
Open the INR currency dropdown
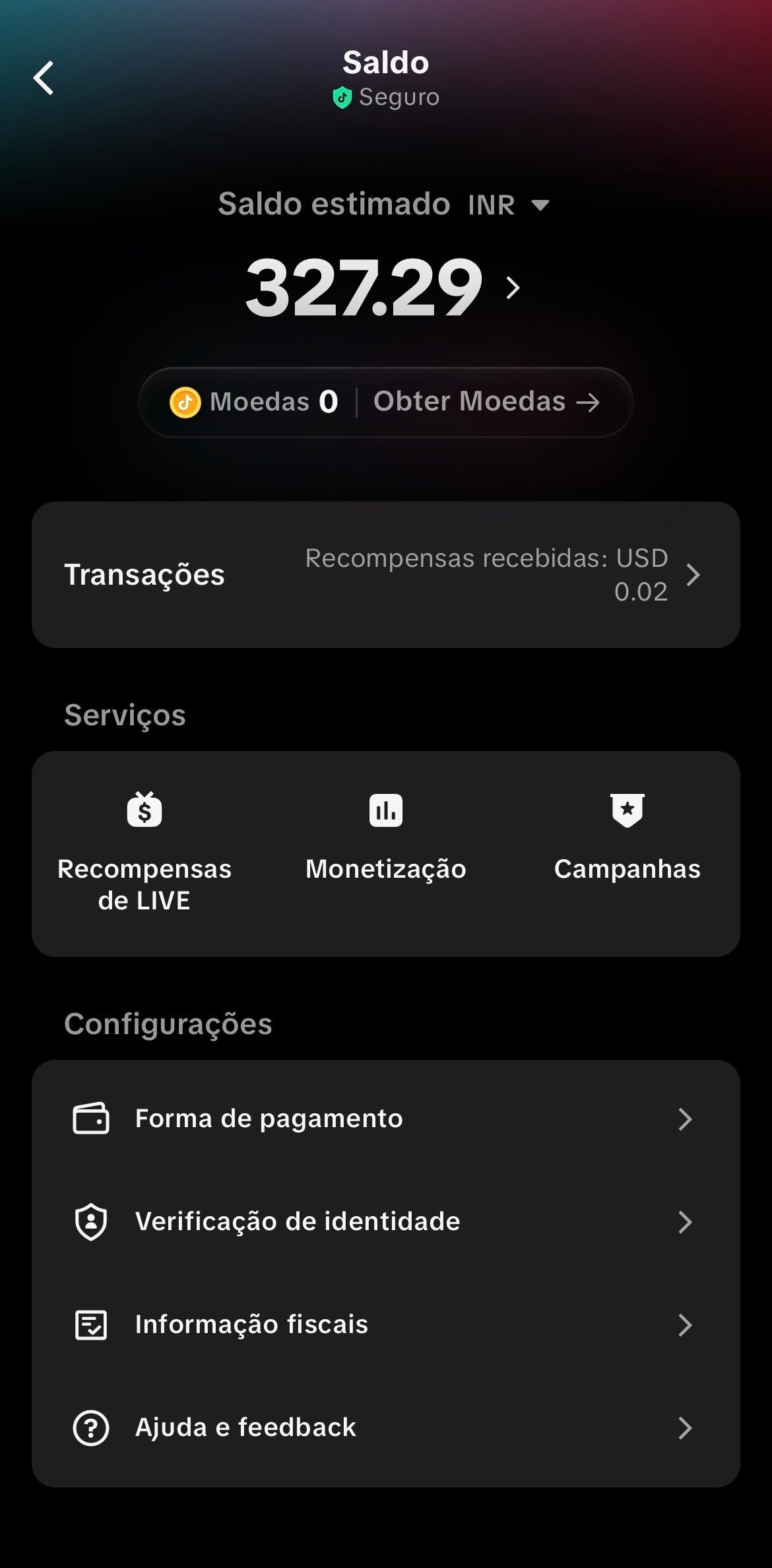tap(508, 205)
